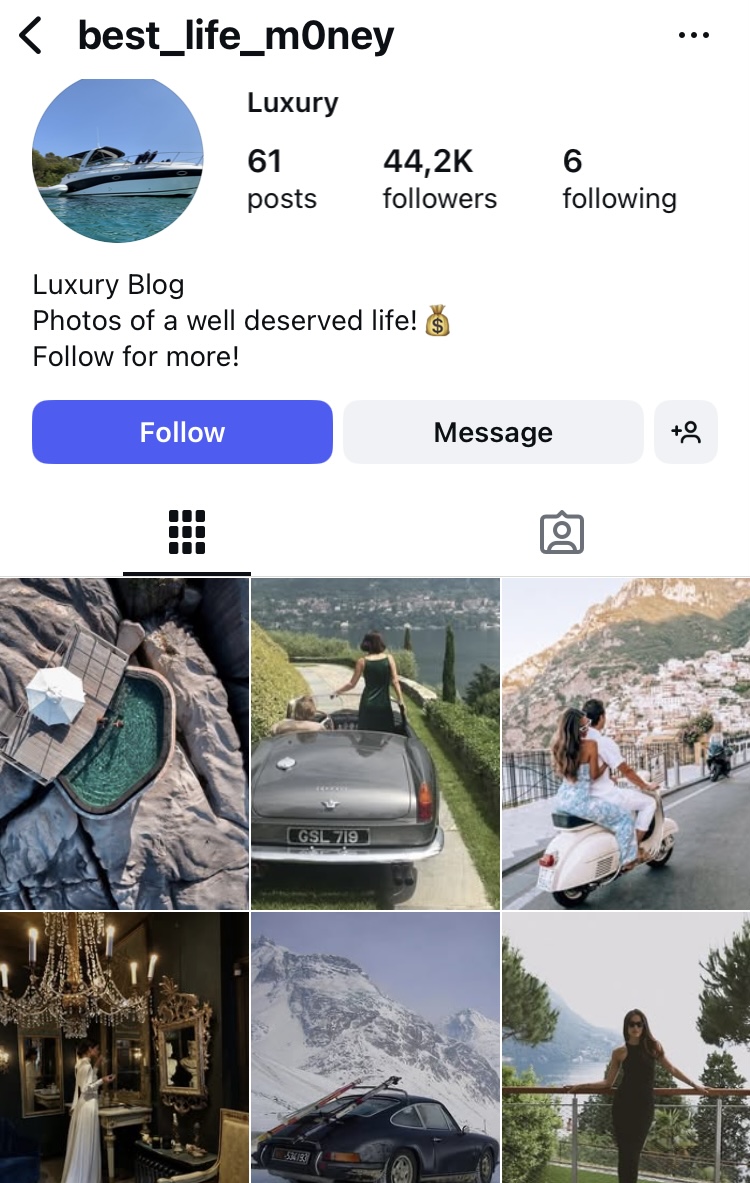Open the cliffside pool post
Viewport: 750px width, 1183px height.
point(124,743)
